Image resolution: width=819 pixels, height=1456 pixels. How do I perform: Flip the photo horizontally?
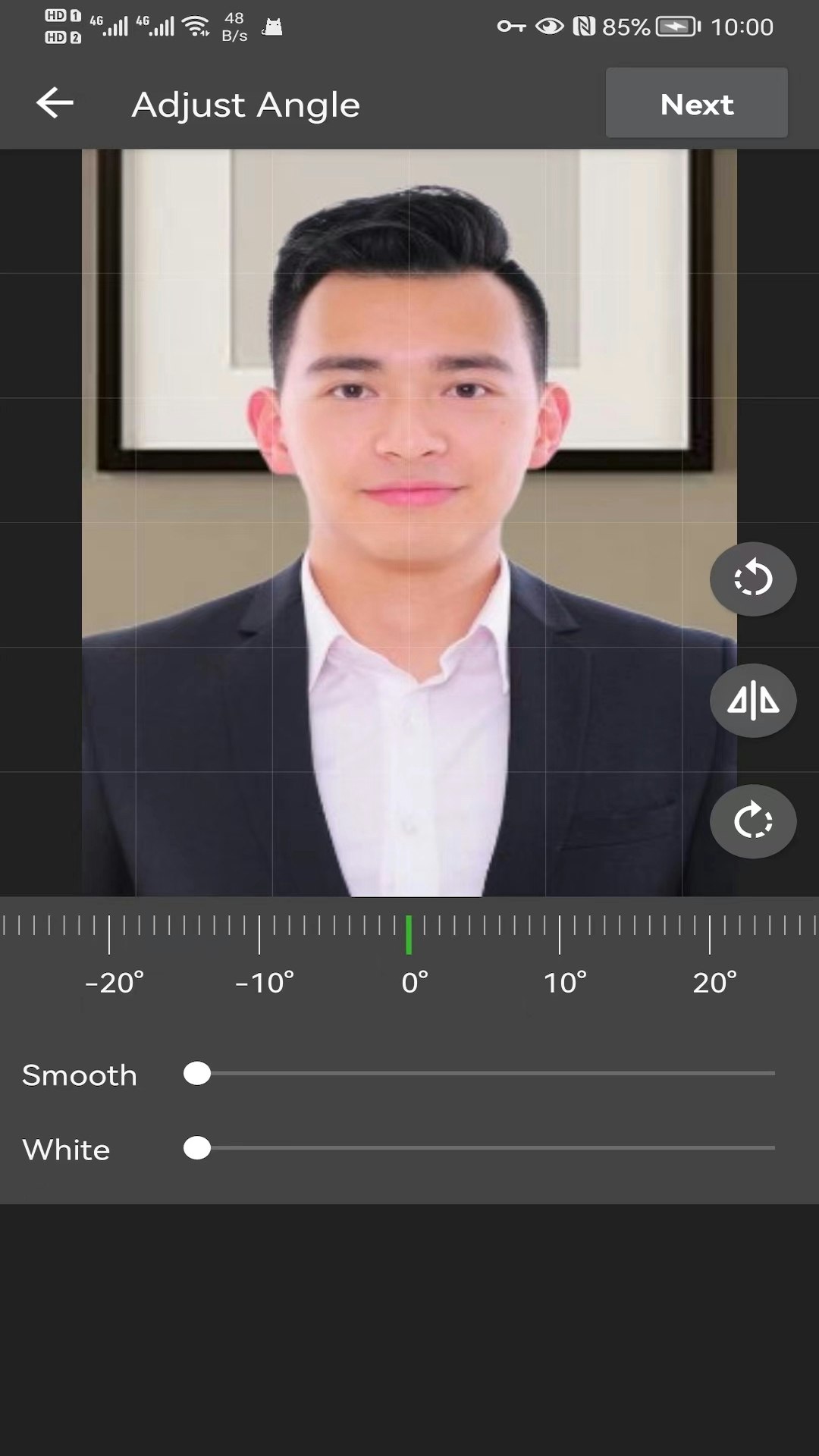click(x=753, y=700)
